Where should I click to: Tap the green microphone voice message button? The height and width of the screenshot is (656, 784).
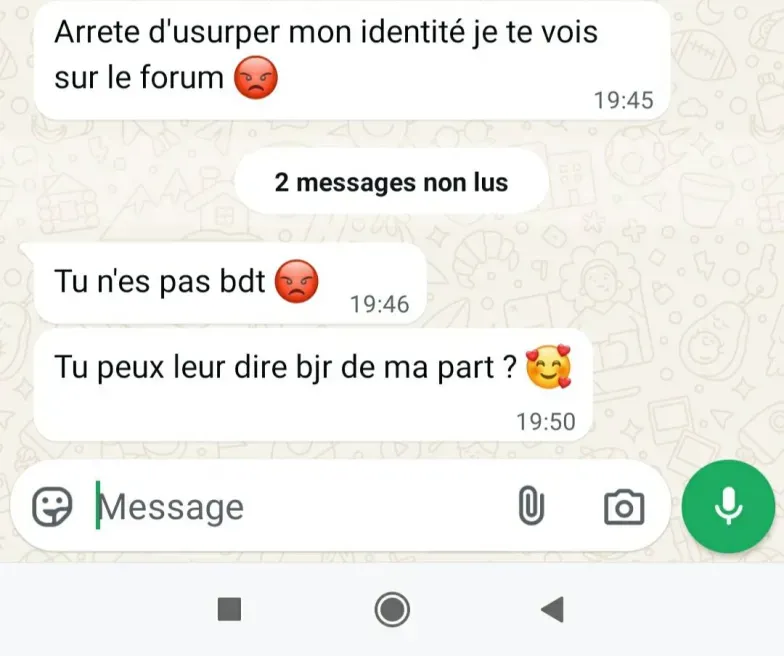pos(728,506)
